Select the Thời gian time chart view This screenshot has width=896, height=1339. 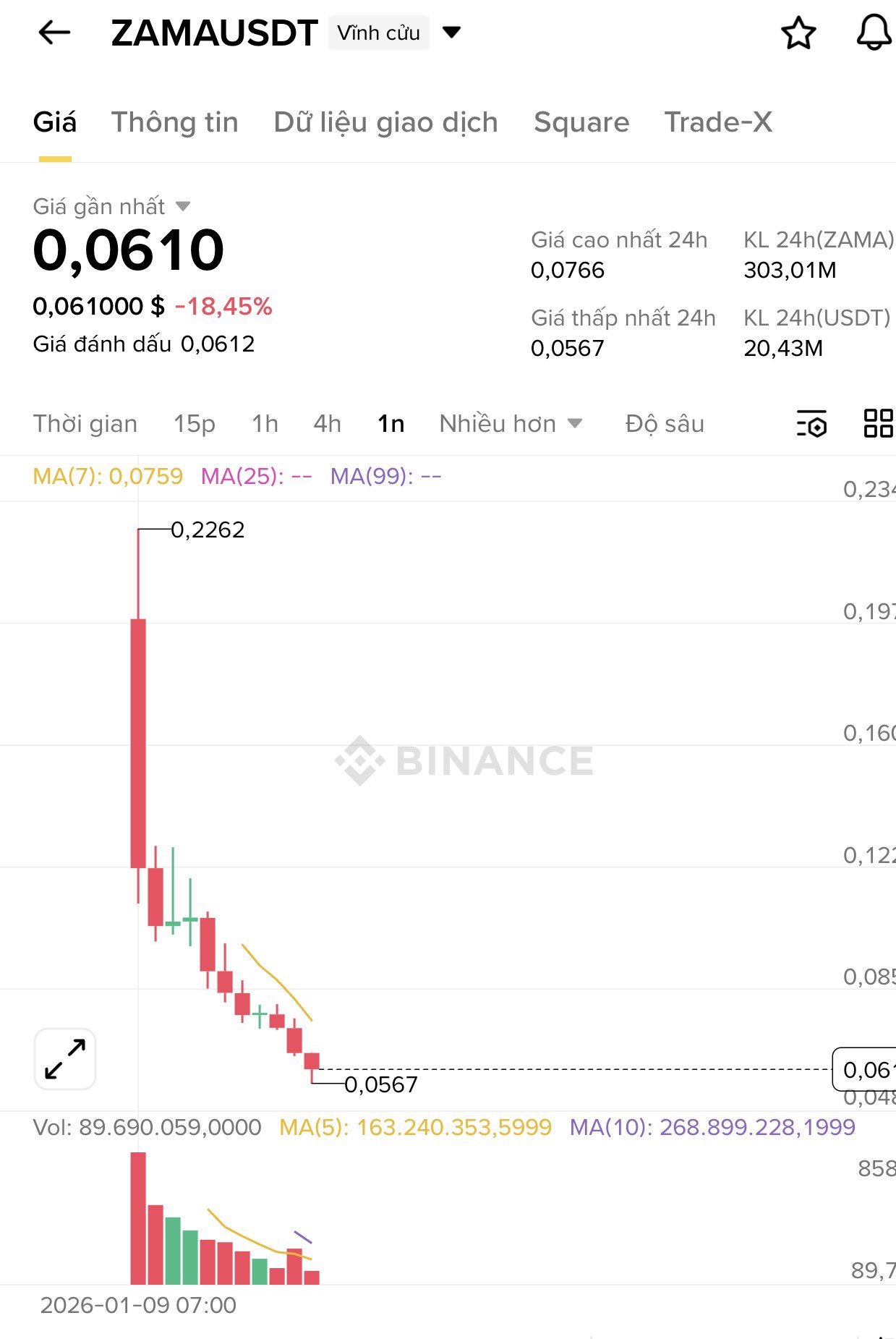coord(85,424)
